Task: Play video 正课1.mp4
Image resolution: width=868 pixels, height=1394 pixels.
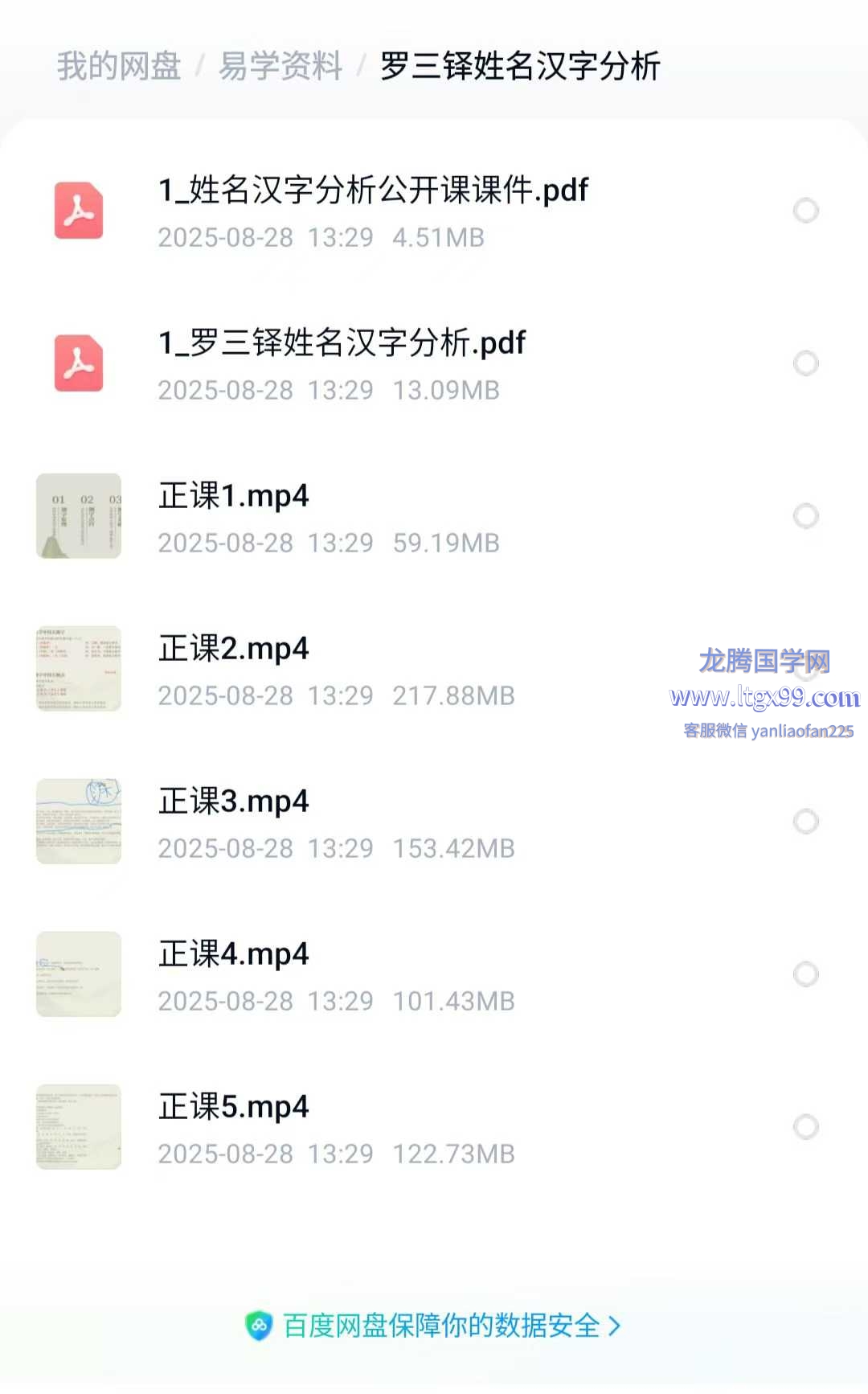Action: (x=434, y=516)
